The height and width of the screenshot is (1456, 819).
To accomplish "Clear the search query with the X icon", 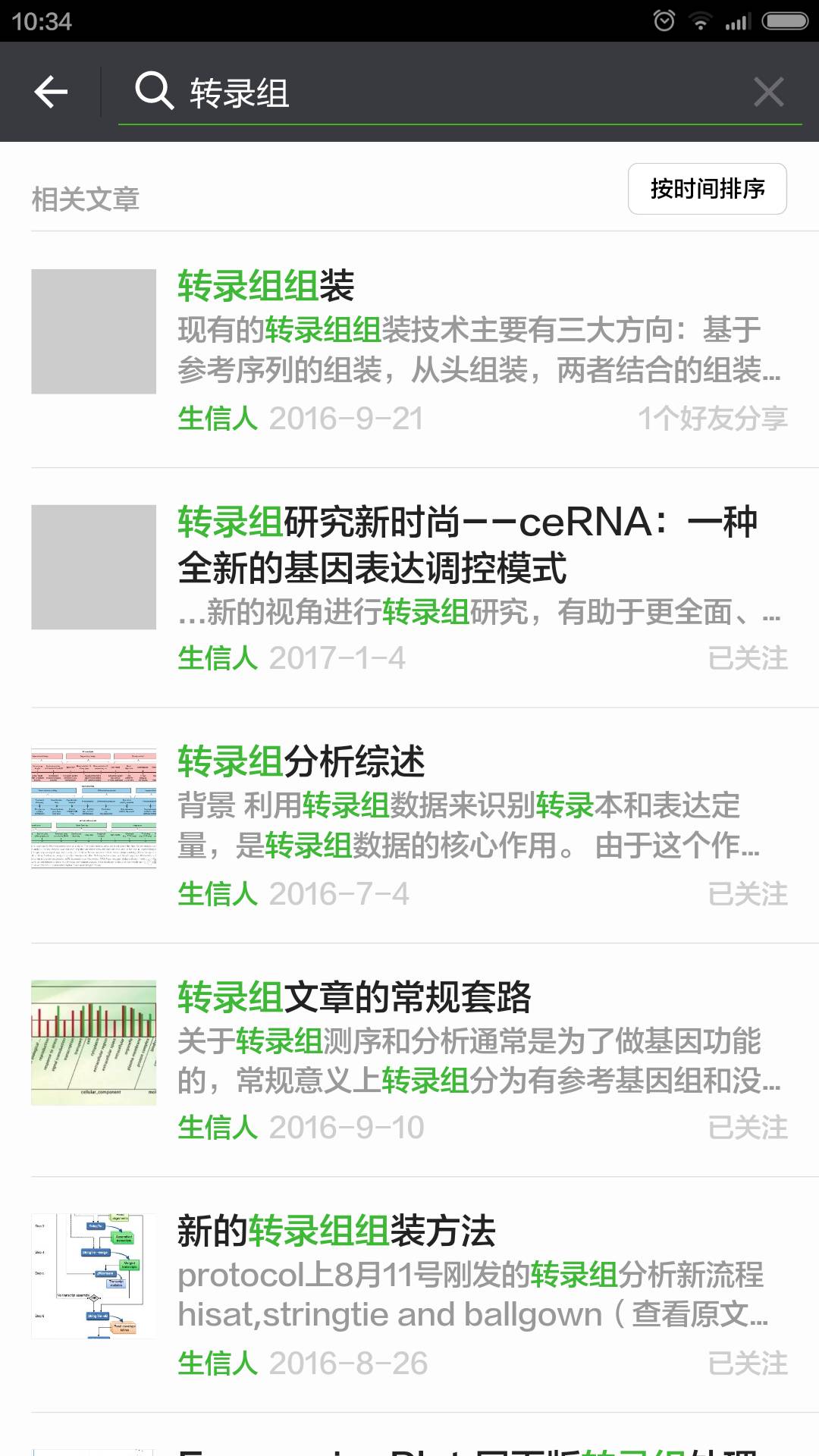I will pos(769,91).
